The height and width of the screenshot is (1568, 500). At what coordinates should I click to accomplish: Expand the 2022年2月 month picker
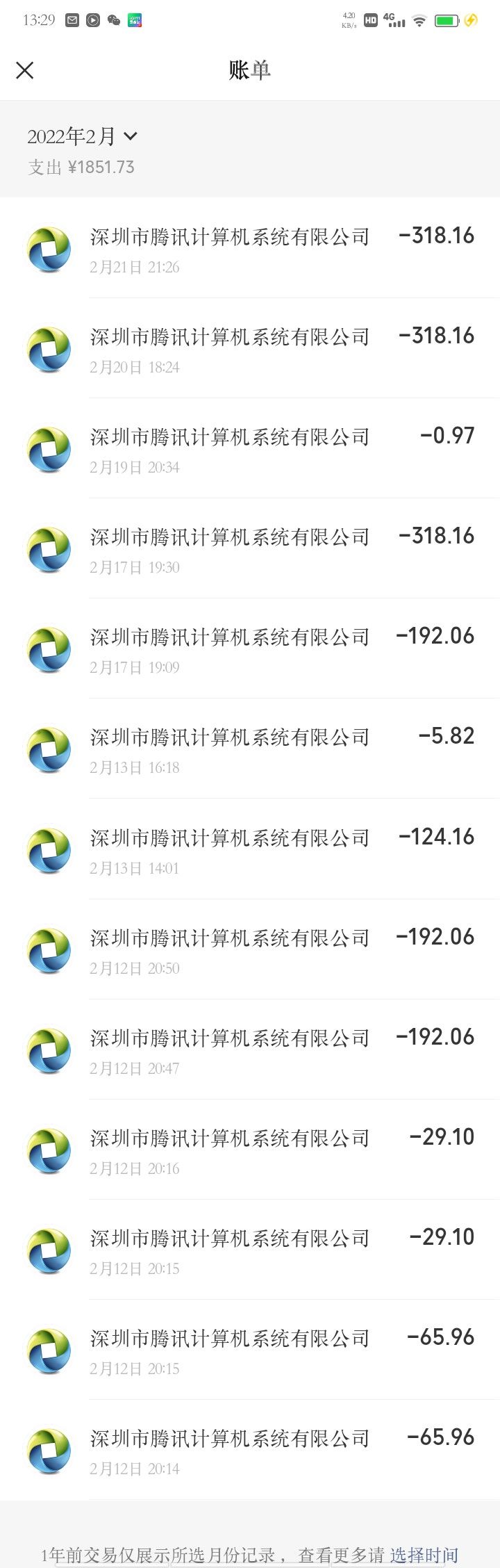(x=82, y=136)
